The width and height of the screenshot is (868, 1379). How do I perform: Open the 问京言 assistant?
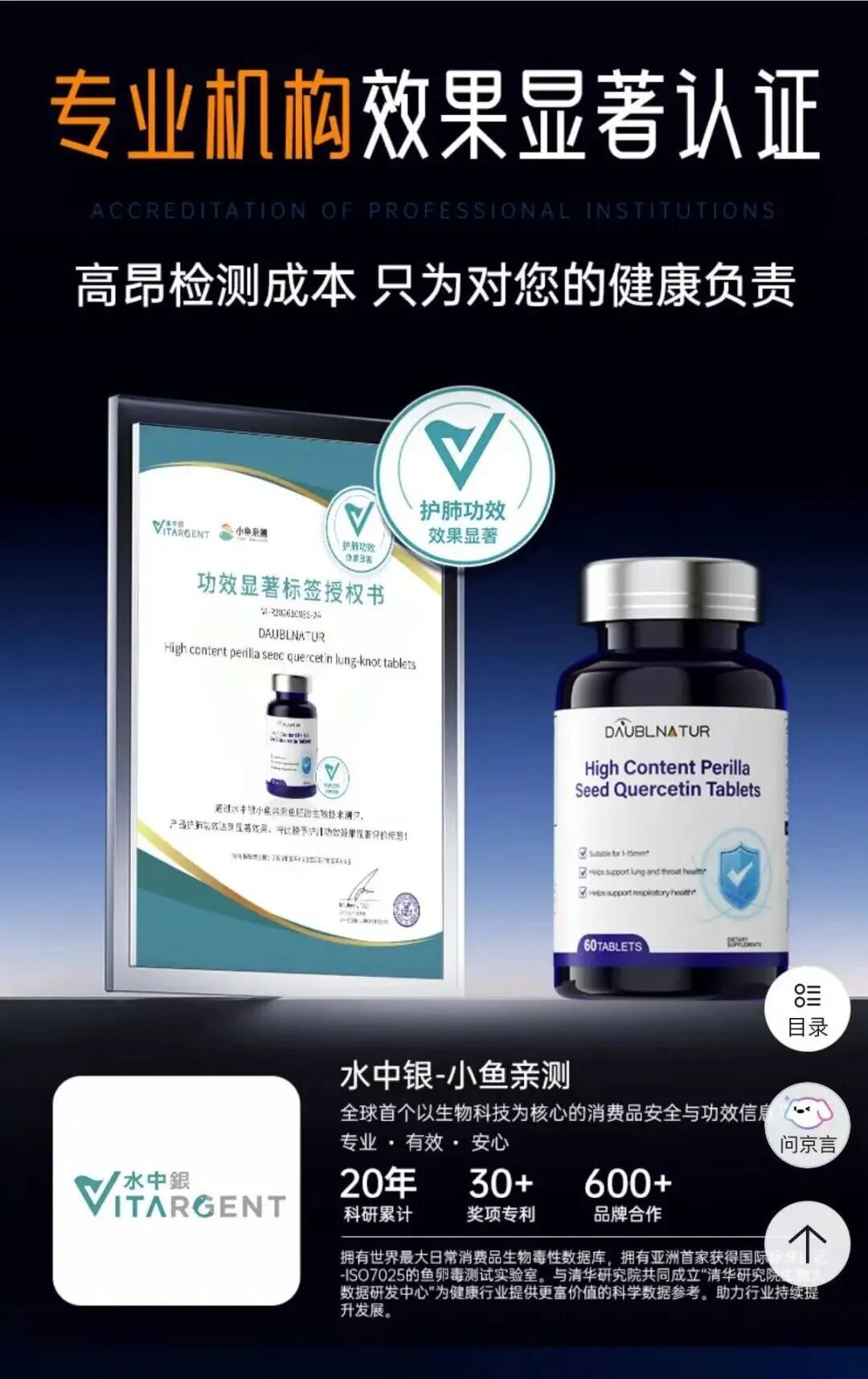tap(807, 1125)
